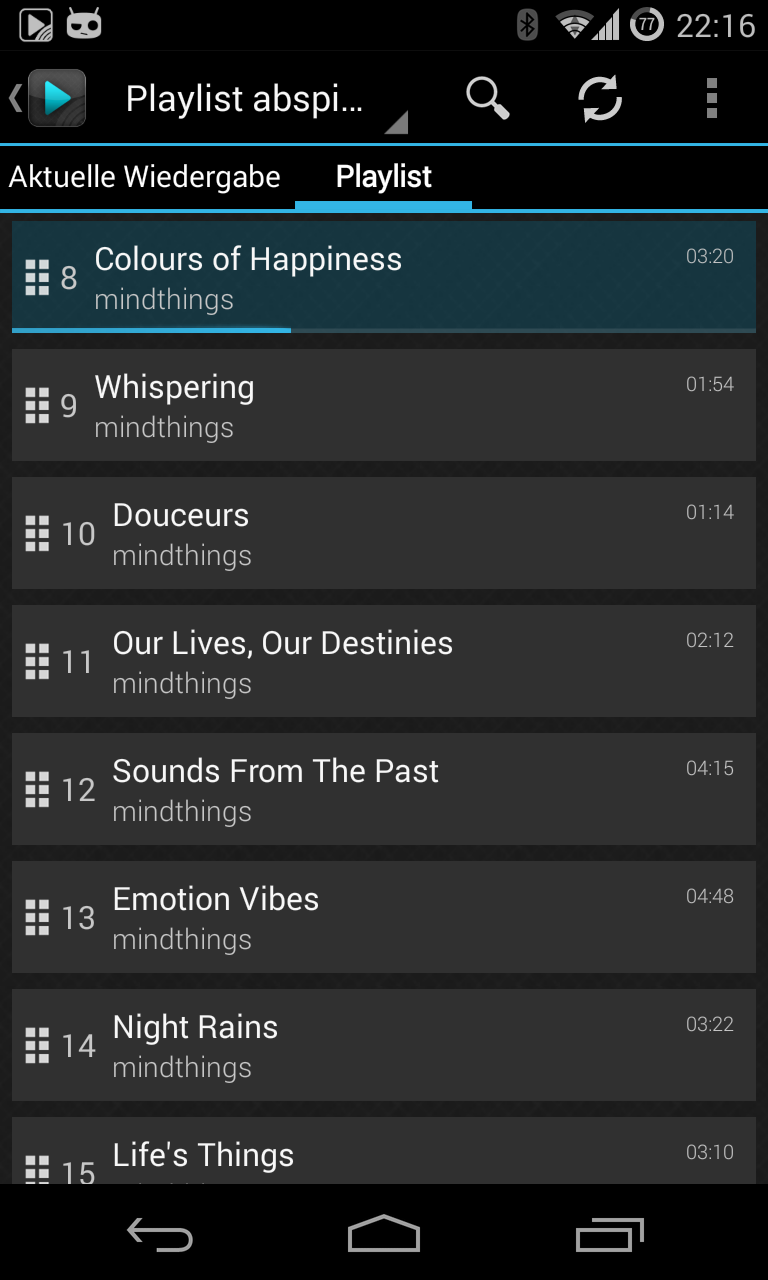This screenshot has width=768, height=1280.
Task: Open the recent apps button
Action: pos(610,1234)
